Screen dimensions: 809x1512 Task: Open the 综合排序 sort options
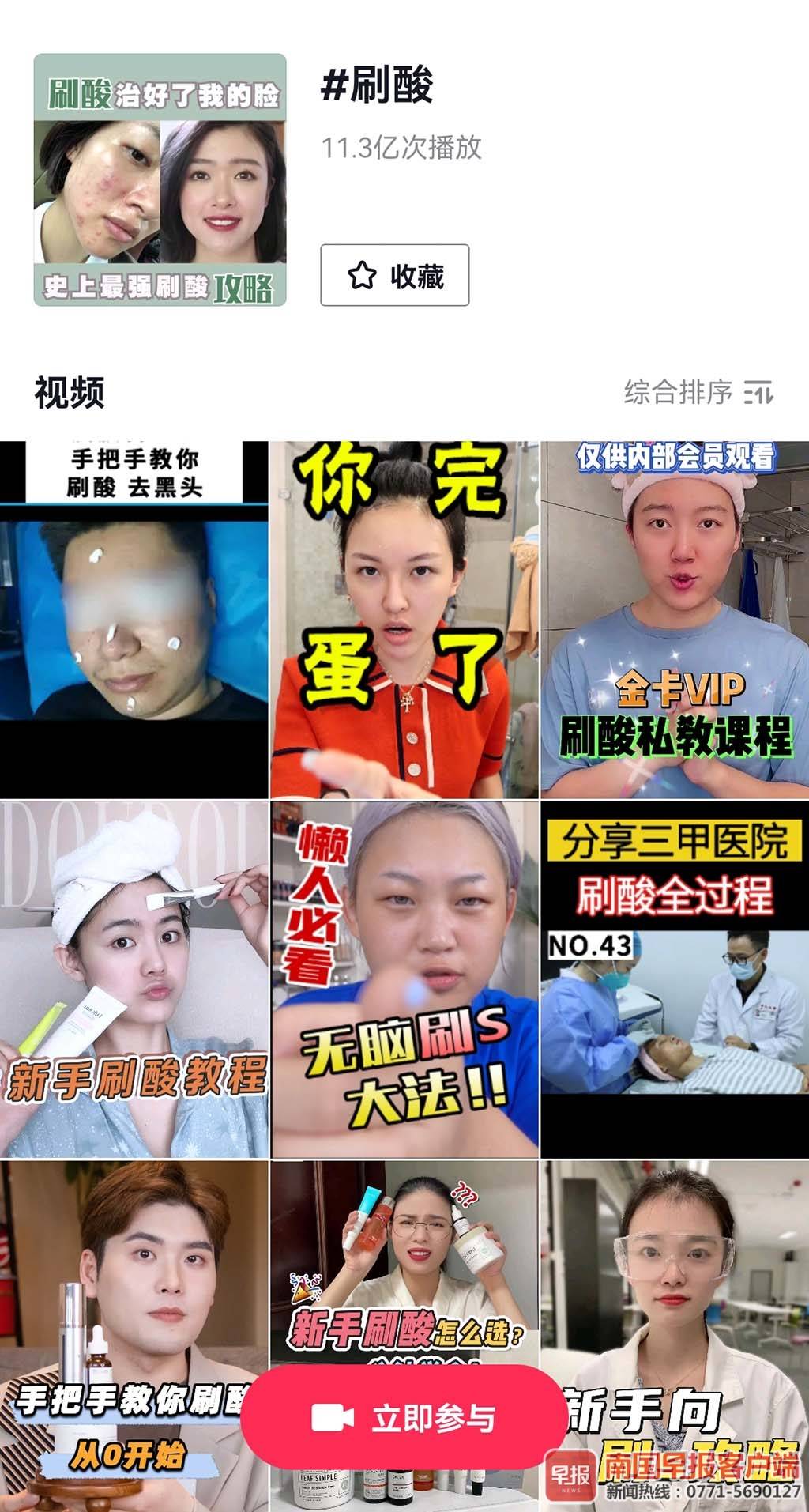click(698, 392)
